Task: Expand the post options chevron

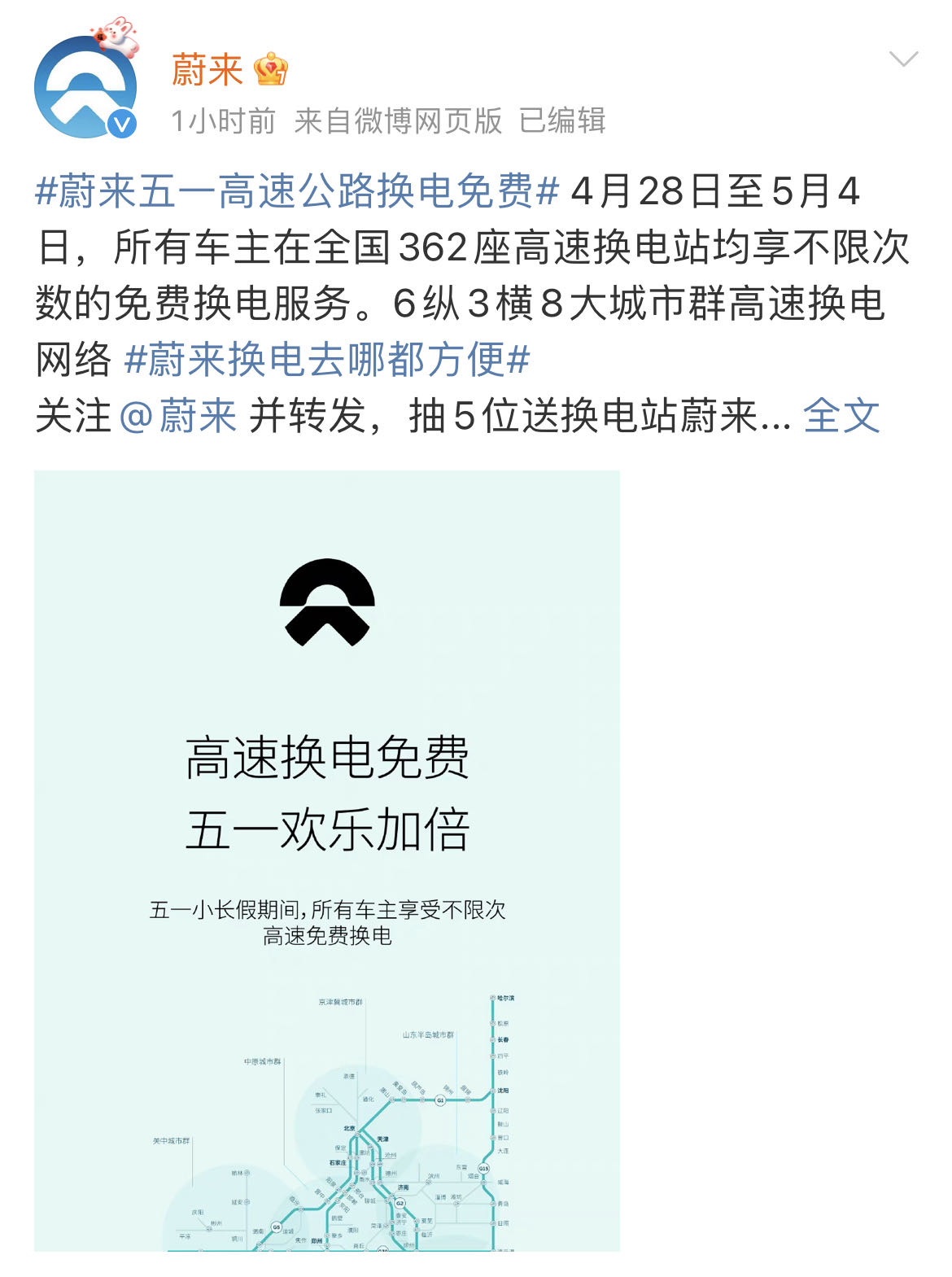Action: tap(903, 59)
